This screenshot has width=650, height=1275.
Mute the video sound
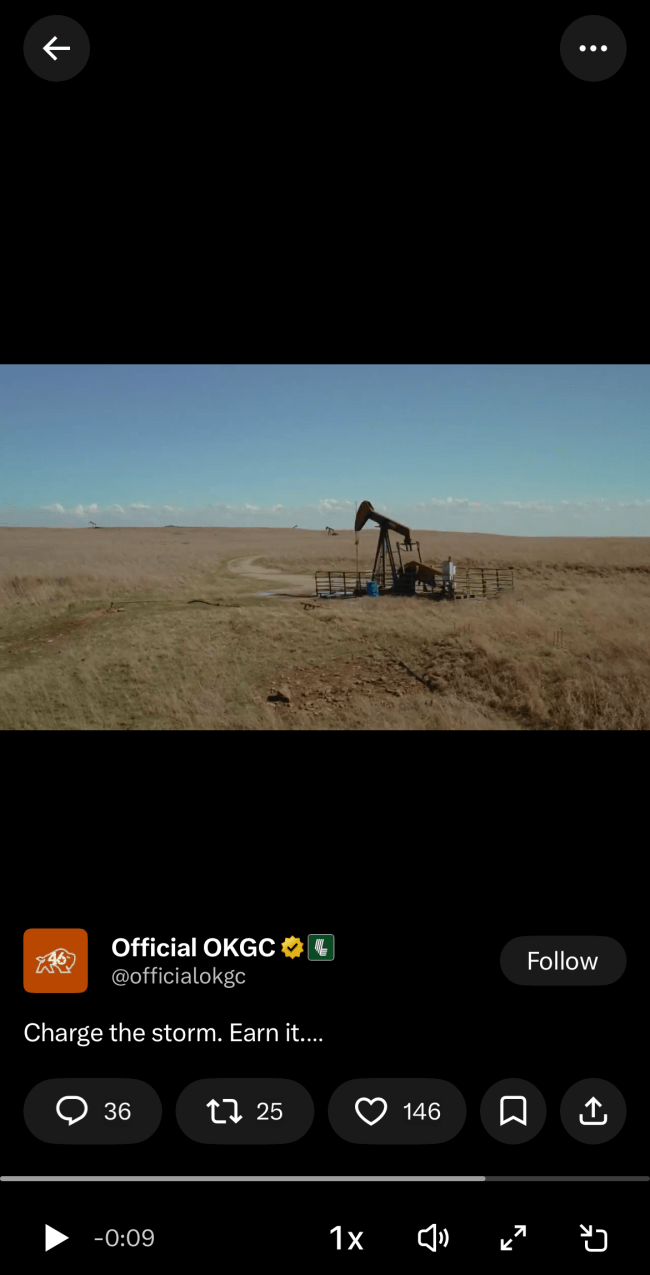click(x=432, y=1238)
